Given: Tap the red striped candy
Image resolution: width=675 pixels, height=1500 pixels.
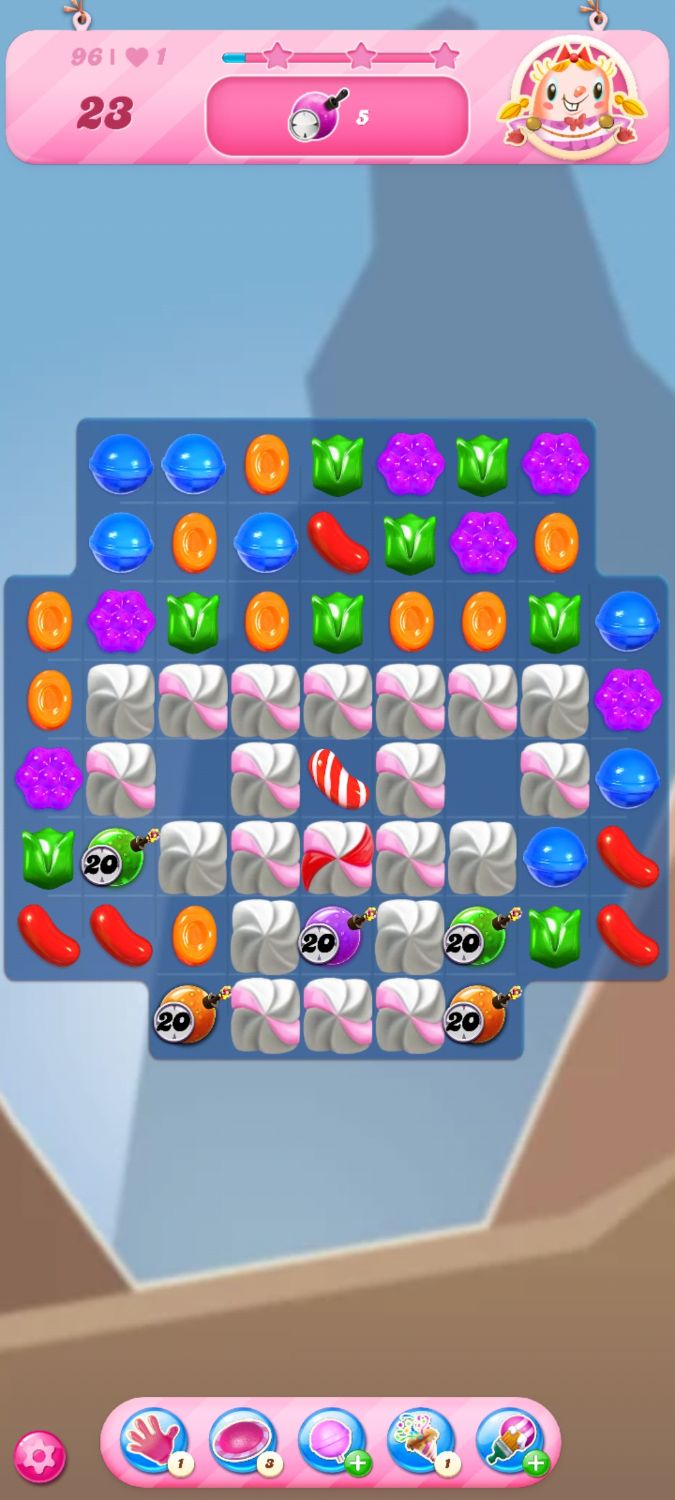Looking at the screenshot, I should click(x=338, y=779).
